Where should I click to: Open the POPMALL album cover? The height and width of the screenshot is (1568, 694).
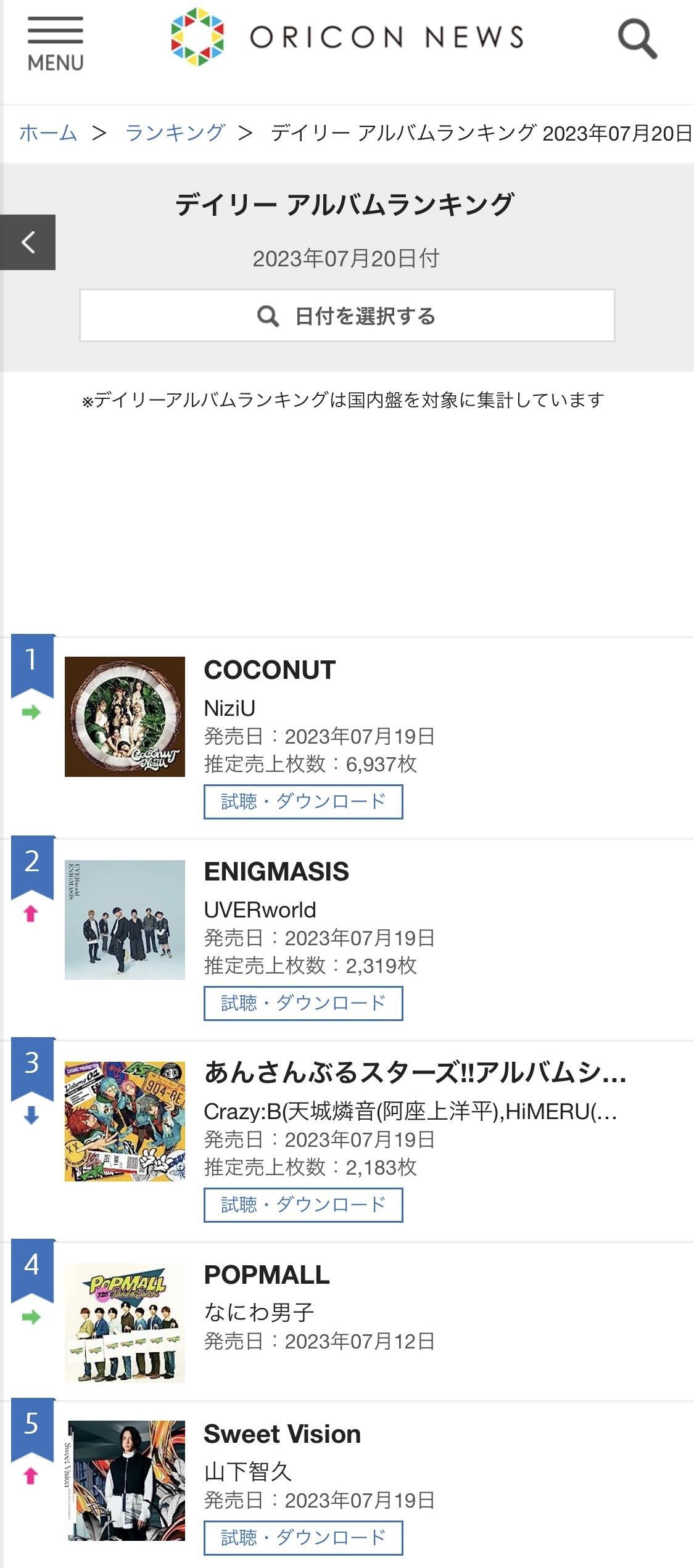point(125,1322)
